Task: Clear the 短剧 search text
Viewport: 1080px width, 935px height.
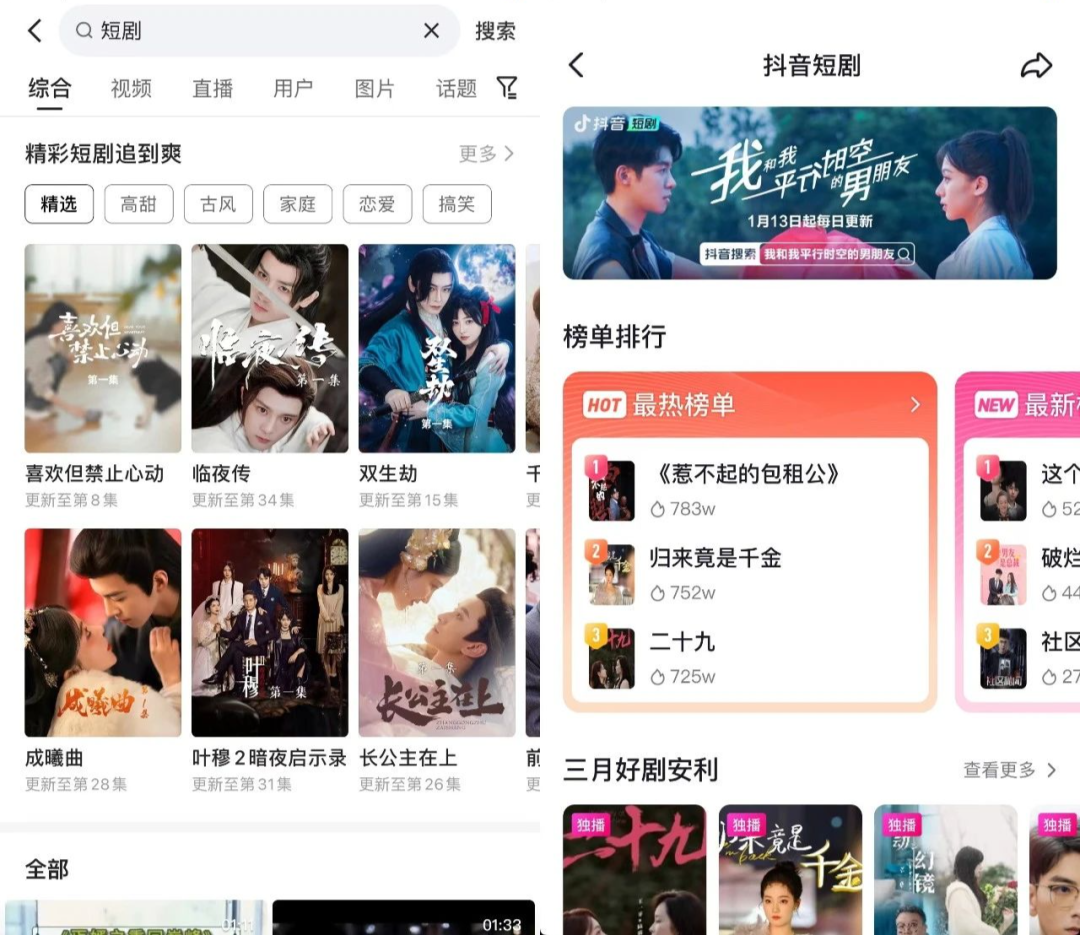Action: [x=431, y=31]
